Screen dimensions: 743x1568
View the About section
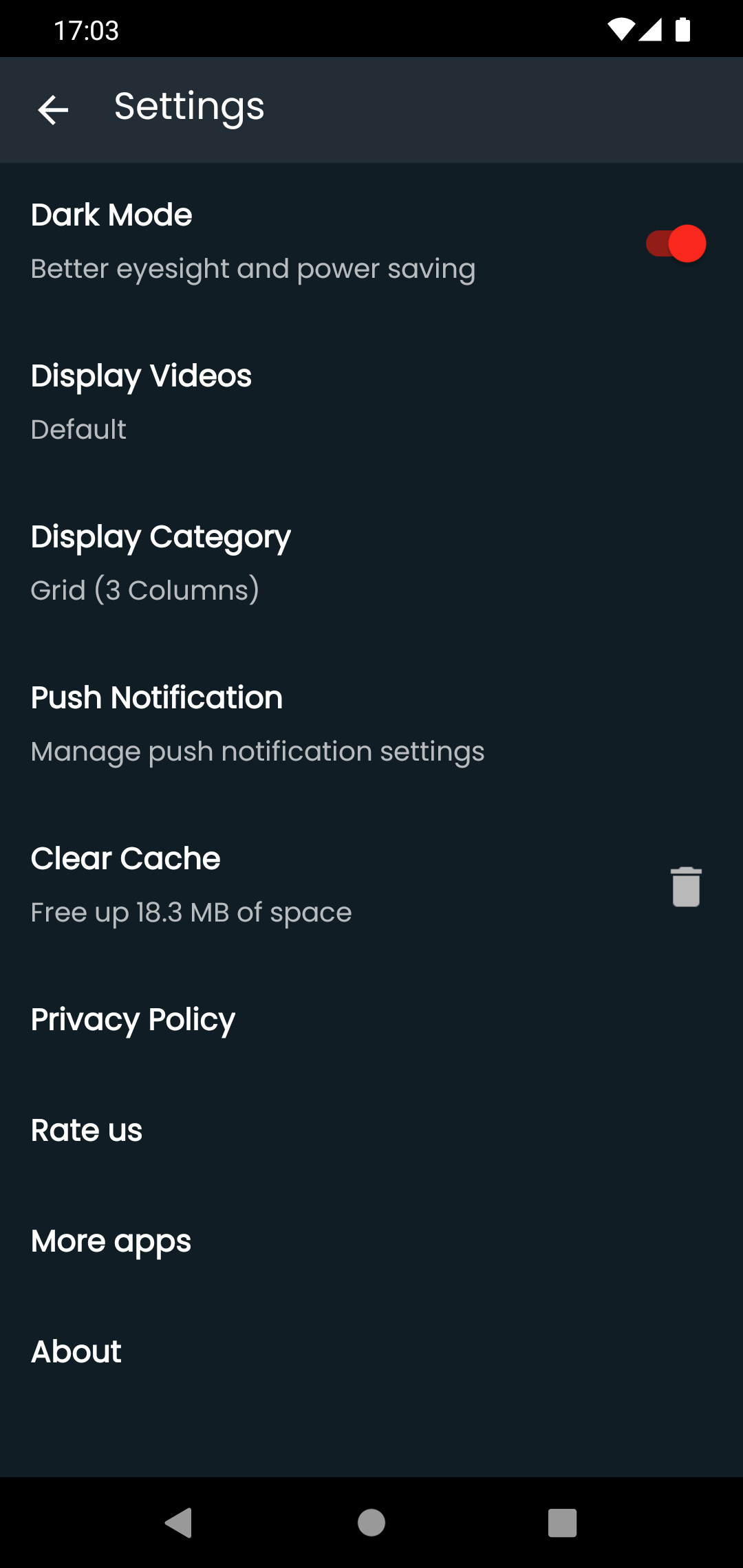[76, 1352]
